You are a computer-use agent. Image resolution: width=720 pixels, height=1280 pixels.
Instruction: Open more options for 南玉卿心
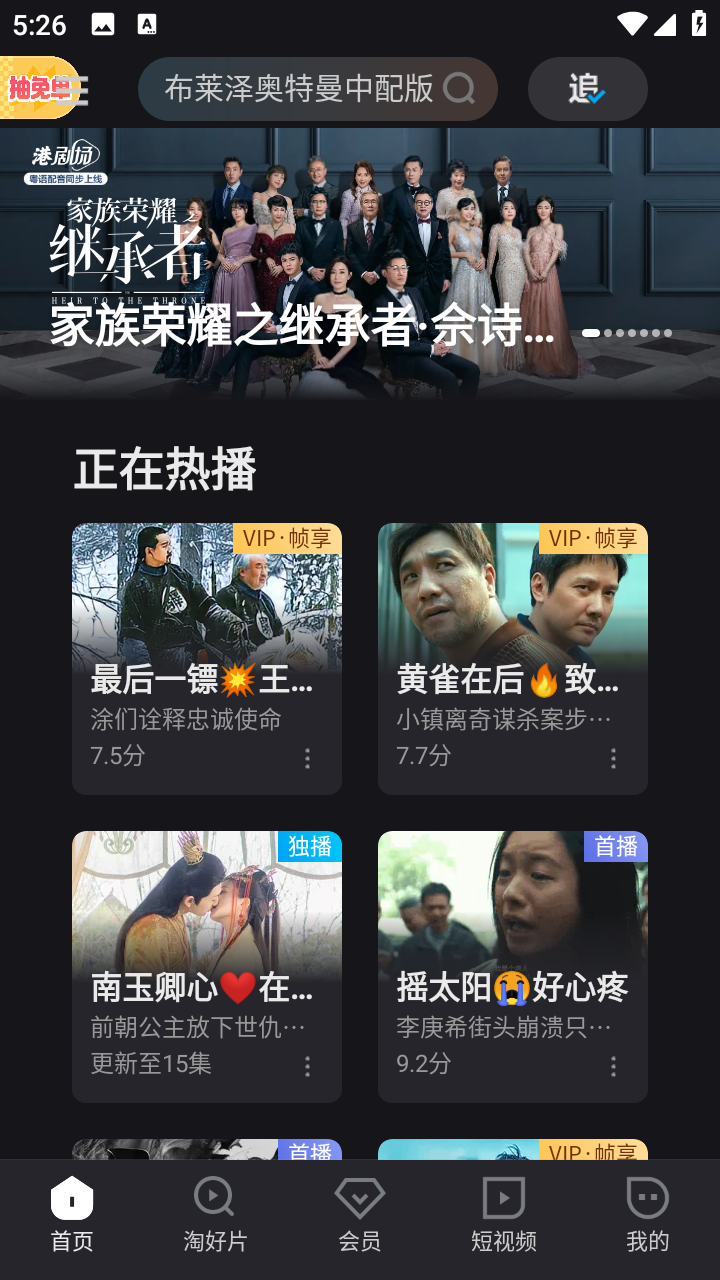pos(307,1067)
